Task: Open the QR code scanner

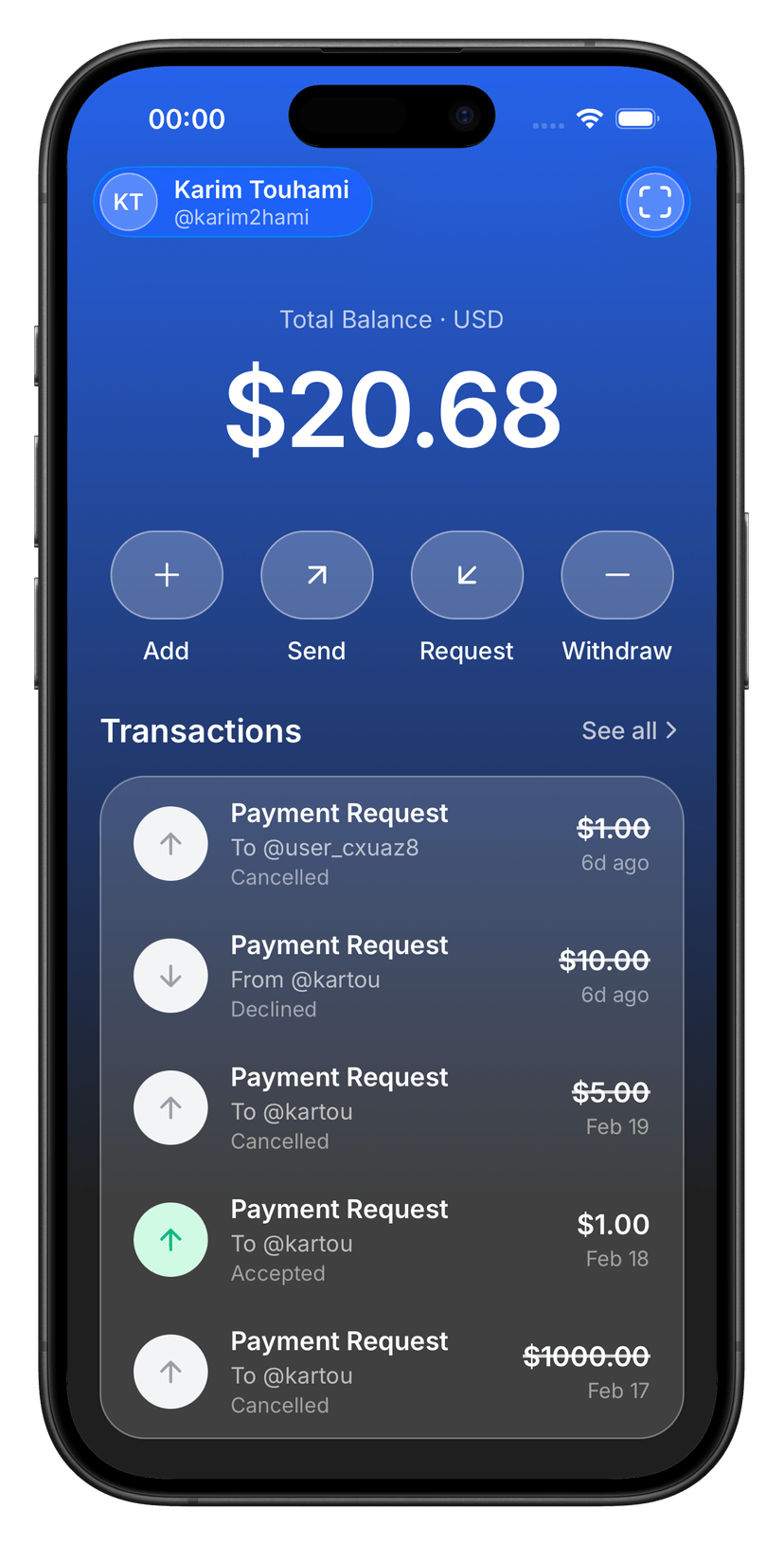Action: pyautogui.click(x=654, y=202)
